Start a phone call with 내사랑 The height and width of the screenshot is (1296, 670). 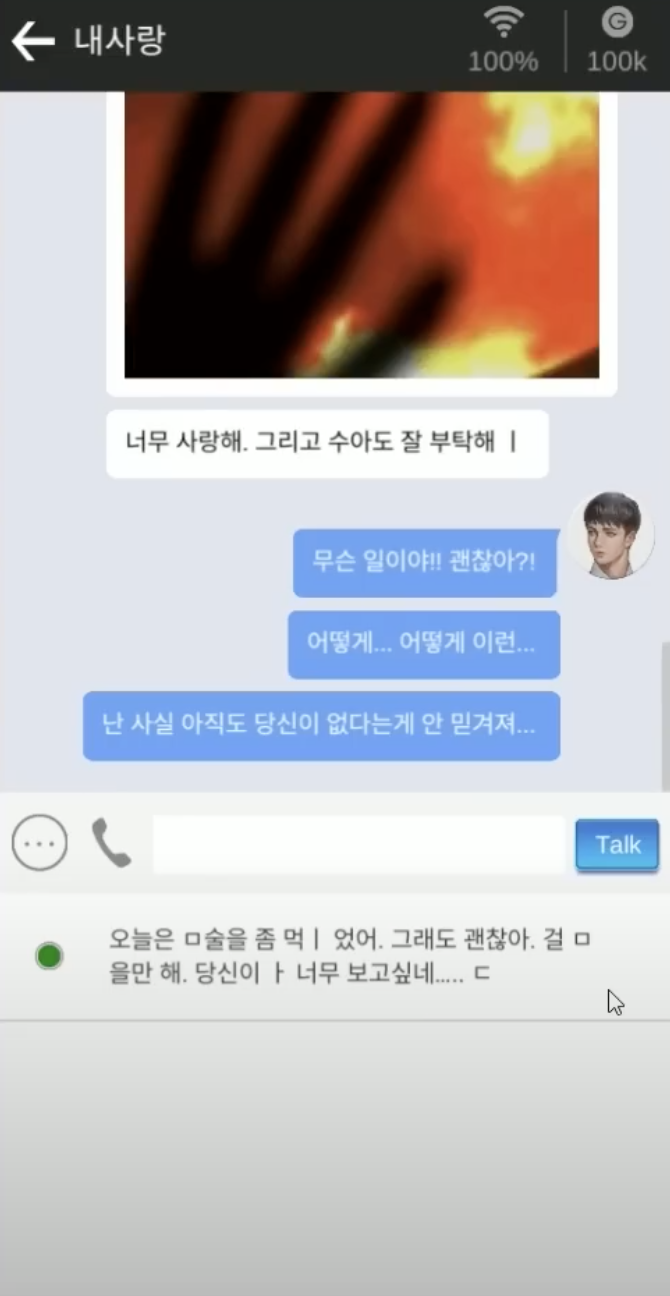(111, 843)
